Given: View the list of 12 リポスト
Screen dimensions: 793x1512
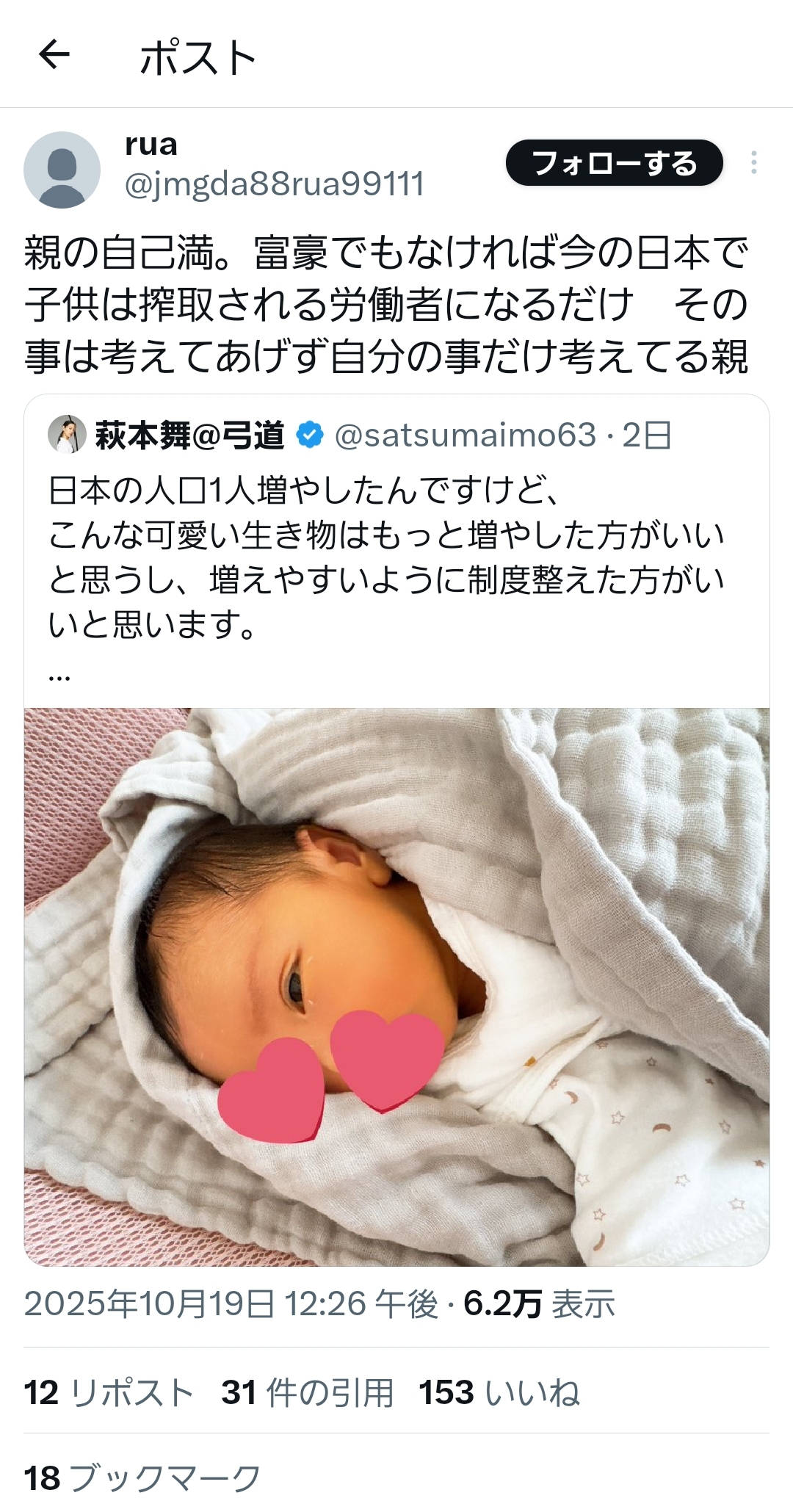Looking at the screenshot, I should click(x=109, y=1393).
